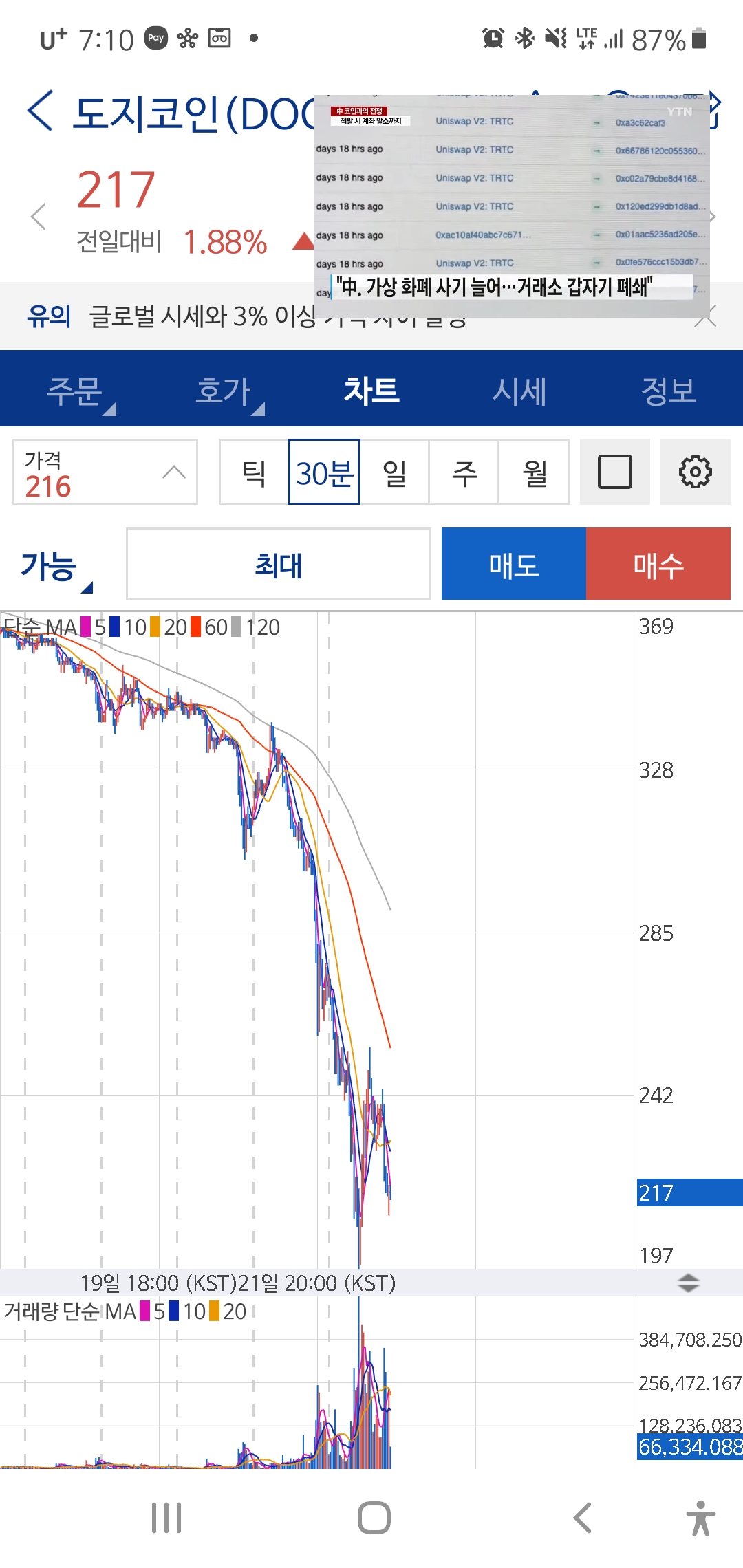Open recent apps from navigation bar

[166, 1518]
